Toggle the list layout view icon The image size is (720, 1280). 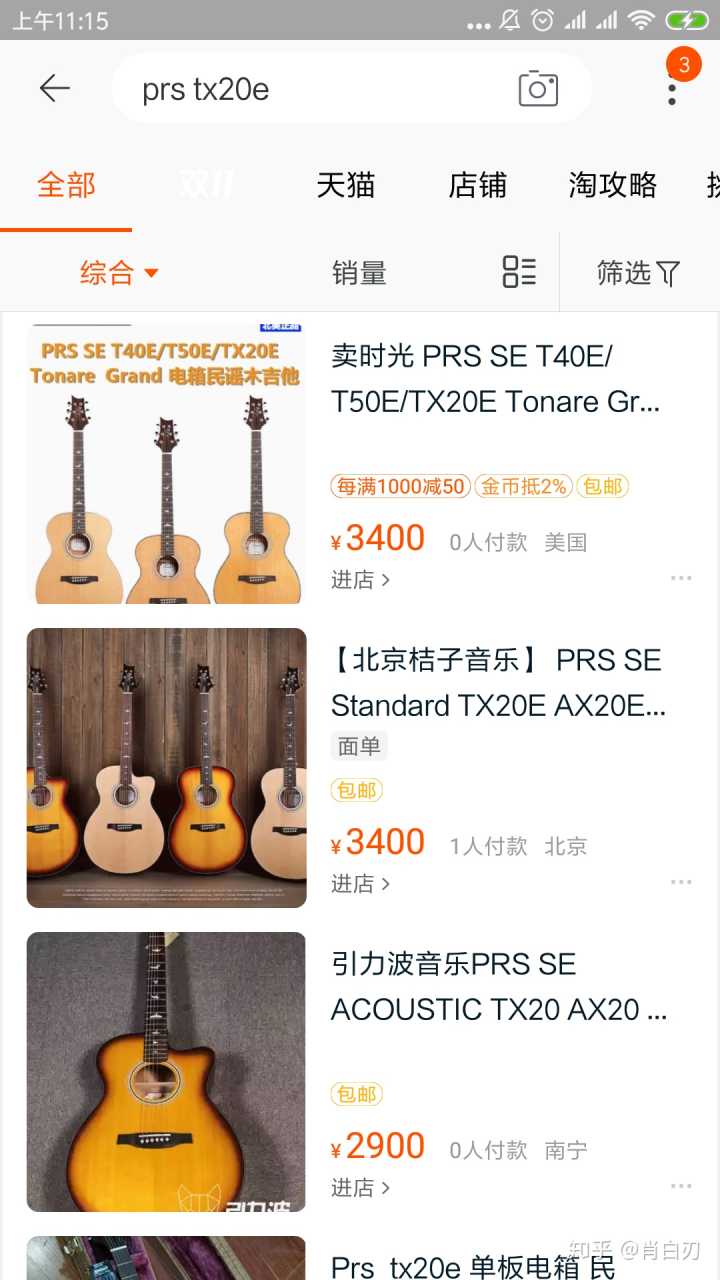519,272
